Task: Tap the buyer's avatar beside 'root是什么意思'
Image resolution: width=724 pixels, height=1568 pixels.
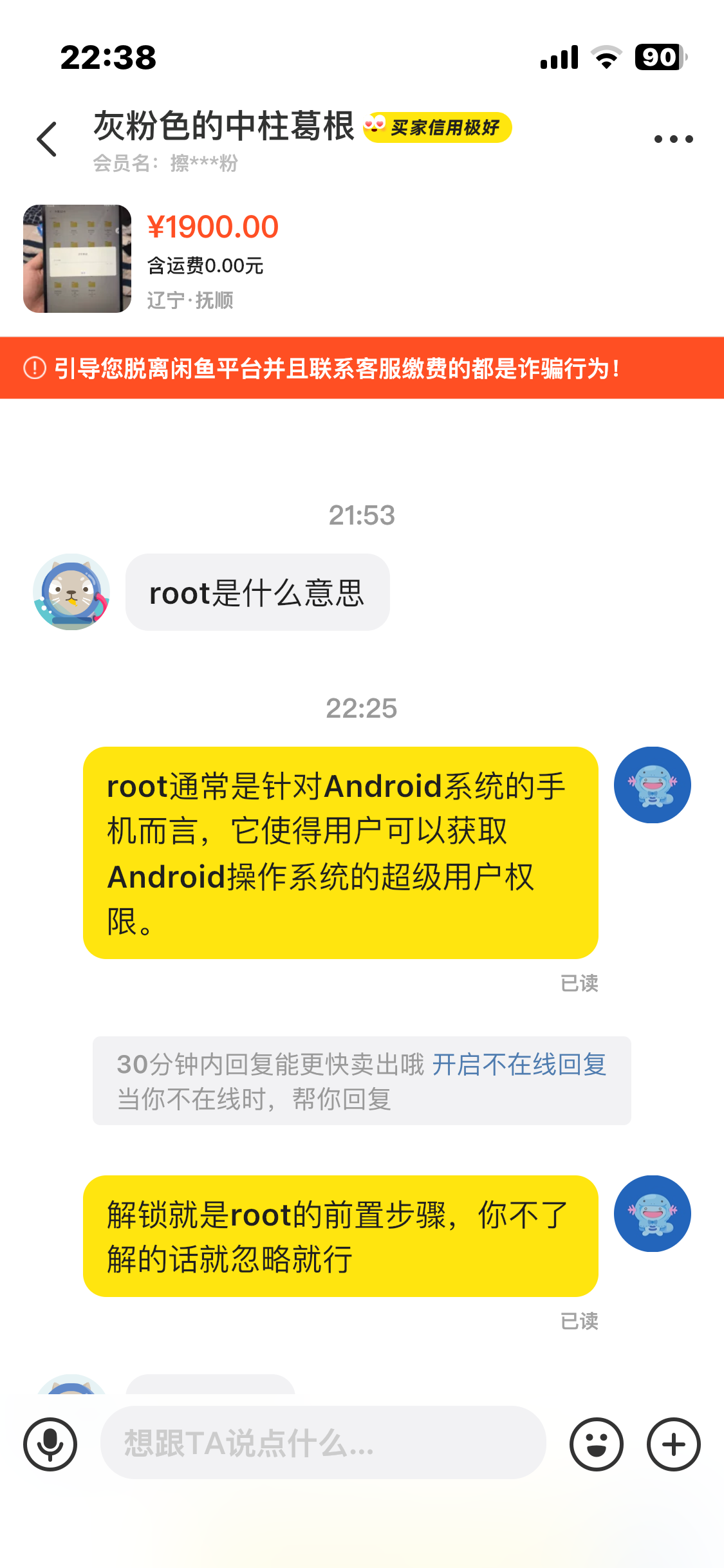Action: tap(71, 592)
